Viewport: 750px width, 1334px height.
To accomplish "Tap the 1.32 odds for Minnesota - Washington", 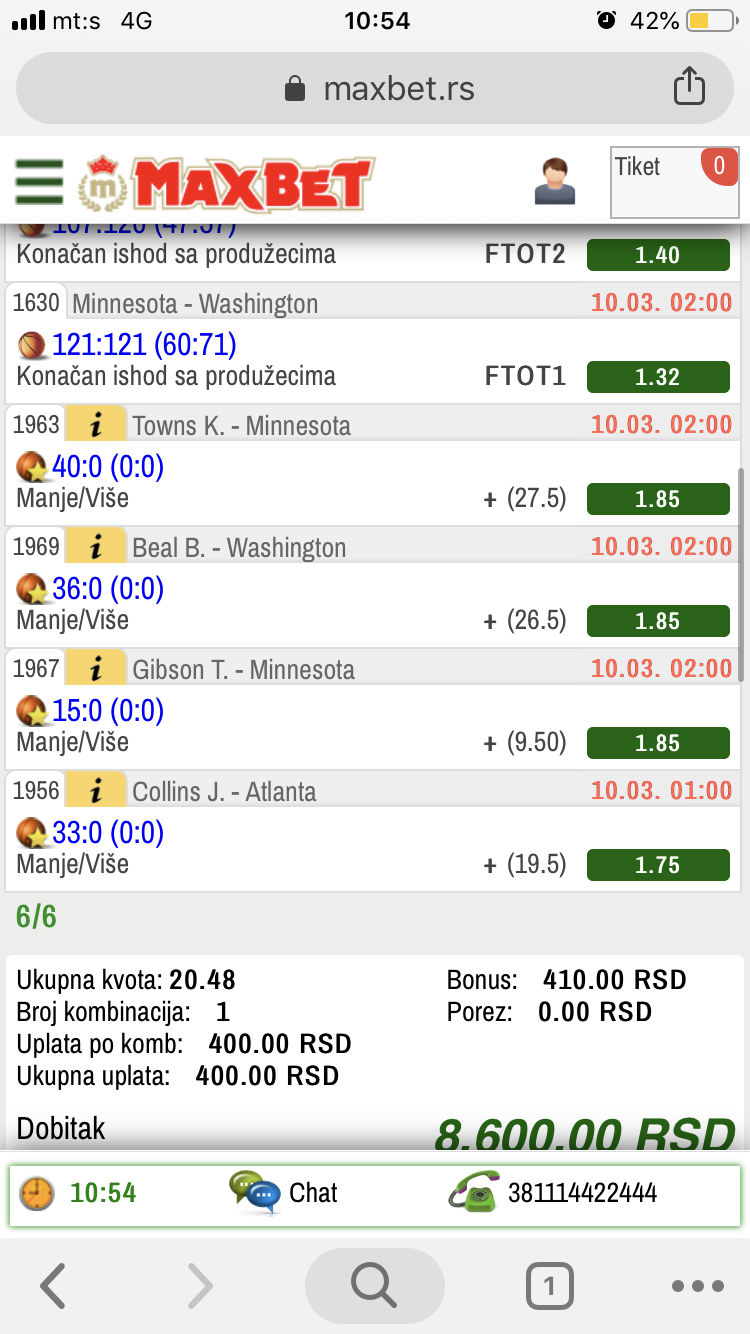I will [x=658, y=377].
